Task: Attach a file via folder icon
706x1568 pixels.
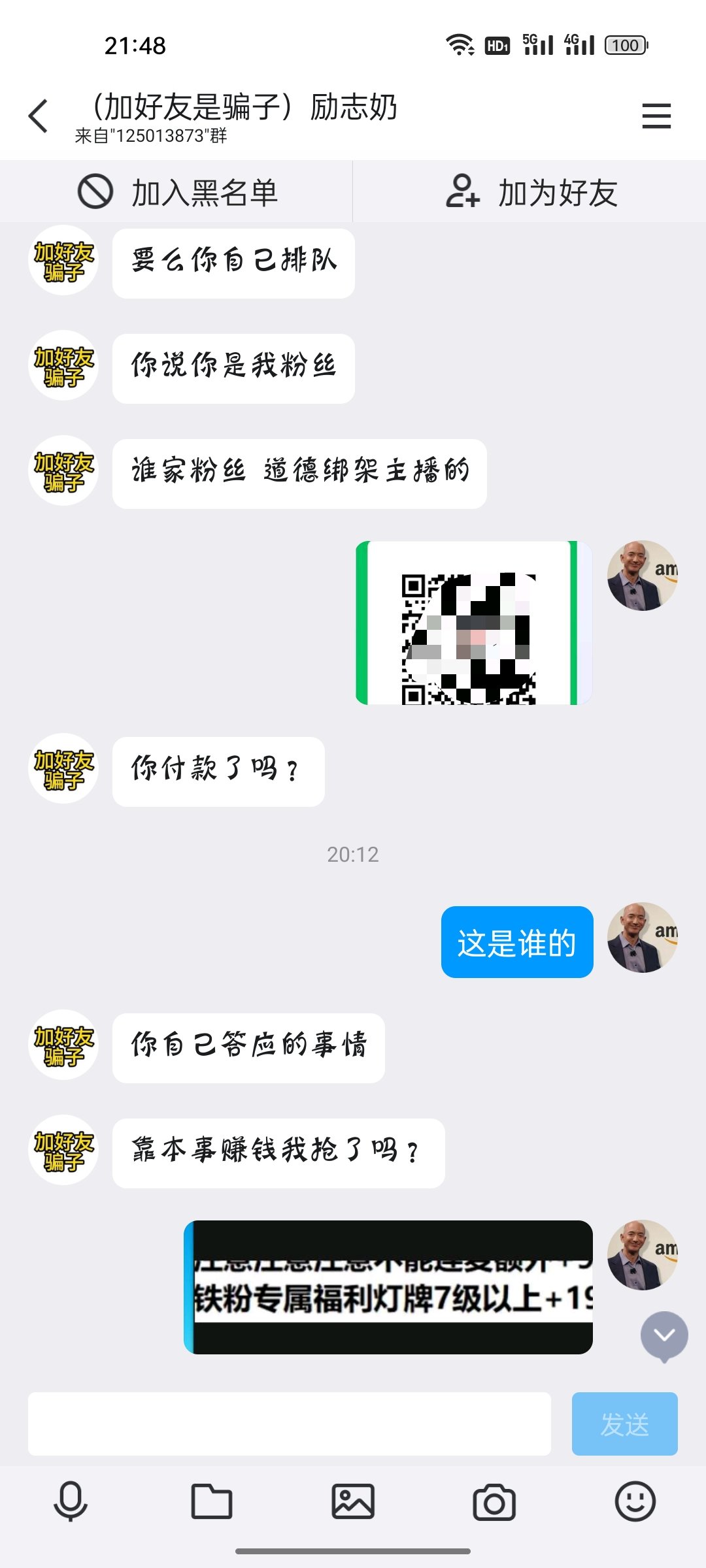Action: pos(212,1501)
